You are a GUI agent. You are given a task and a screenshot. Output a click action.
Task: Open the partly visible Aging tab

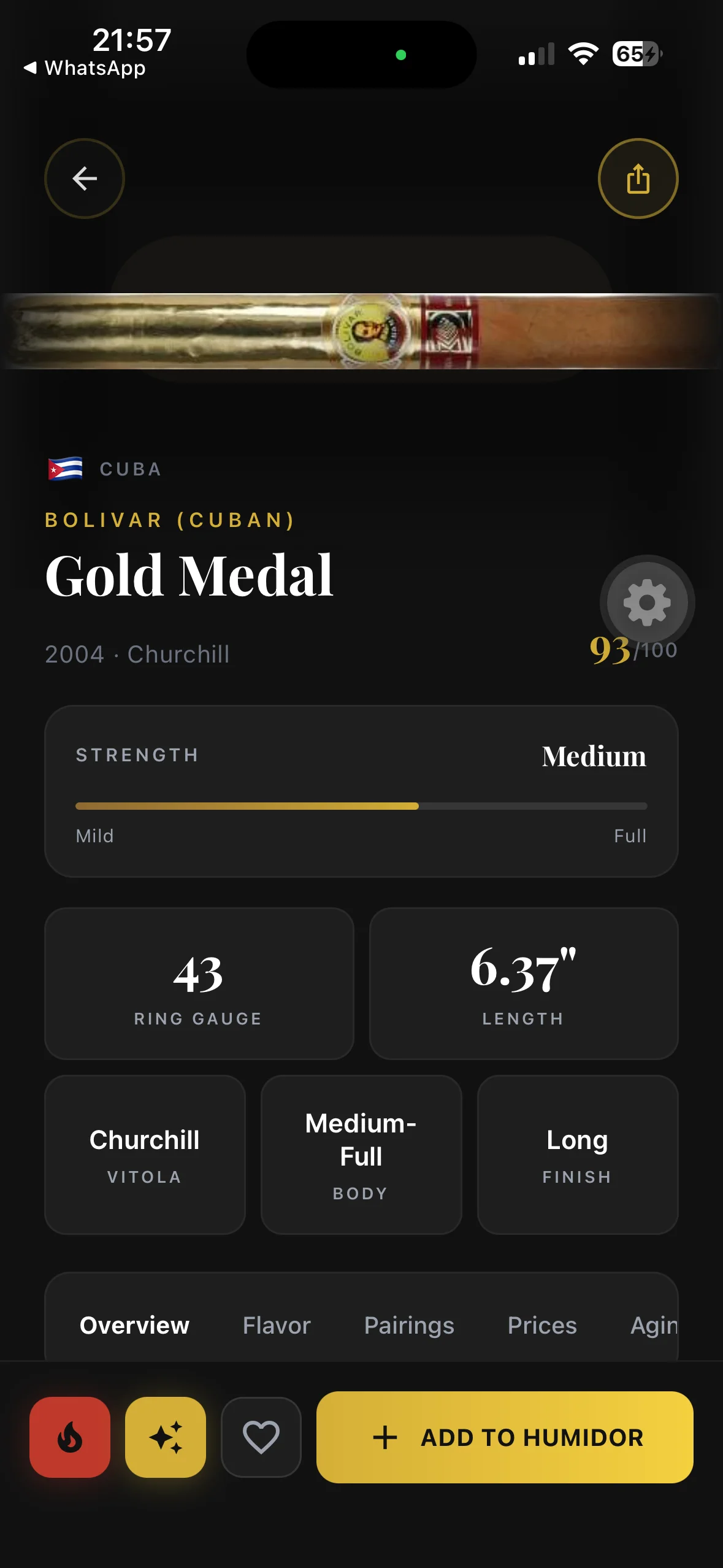(x=654, y=1325)
